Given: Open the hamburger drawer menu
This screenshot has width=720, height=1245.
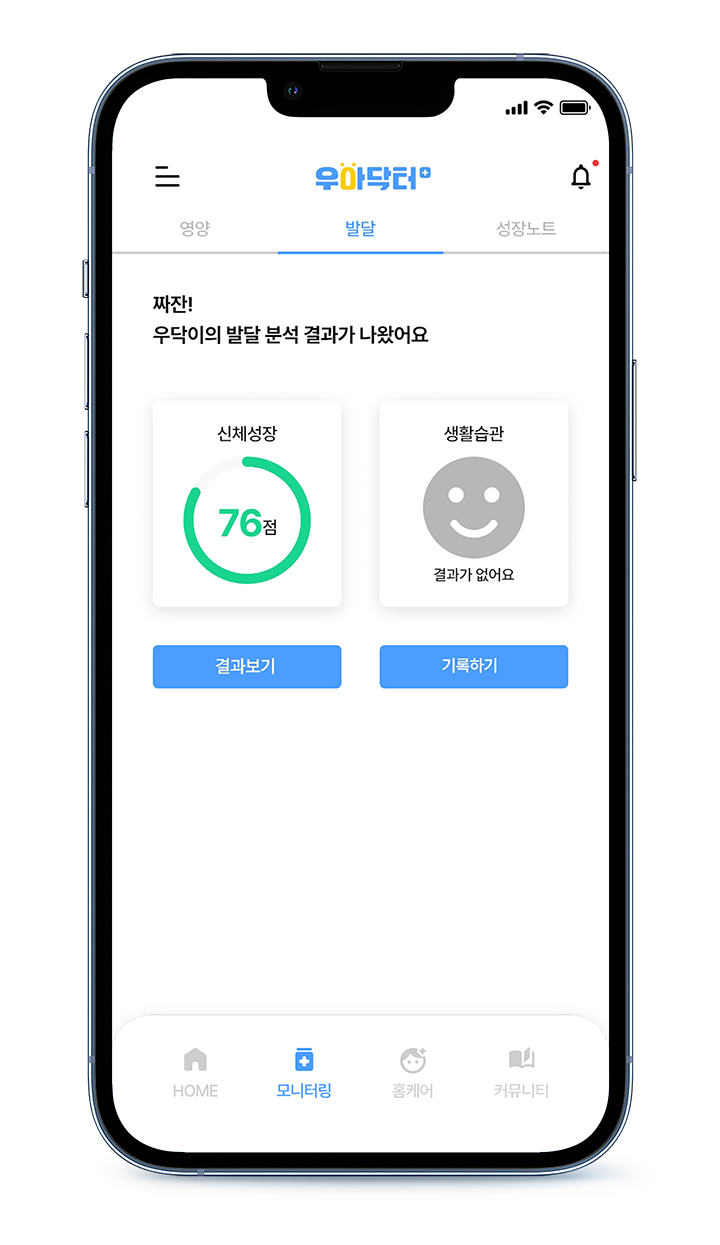Looking at the screenshot, I should [x=167, y=178].
